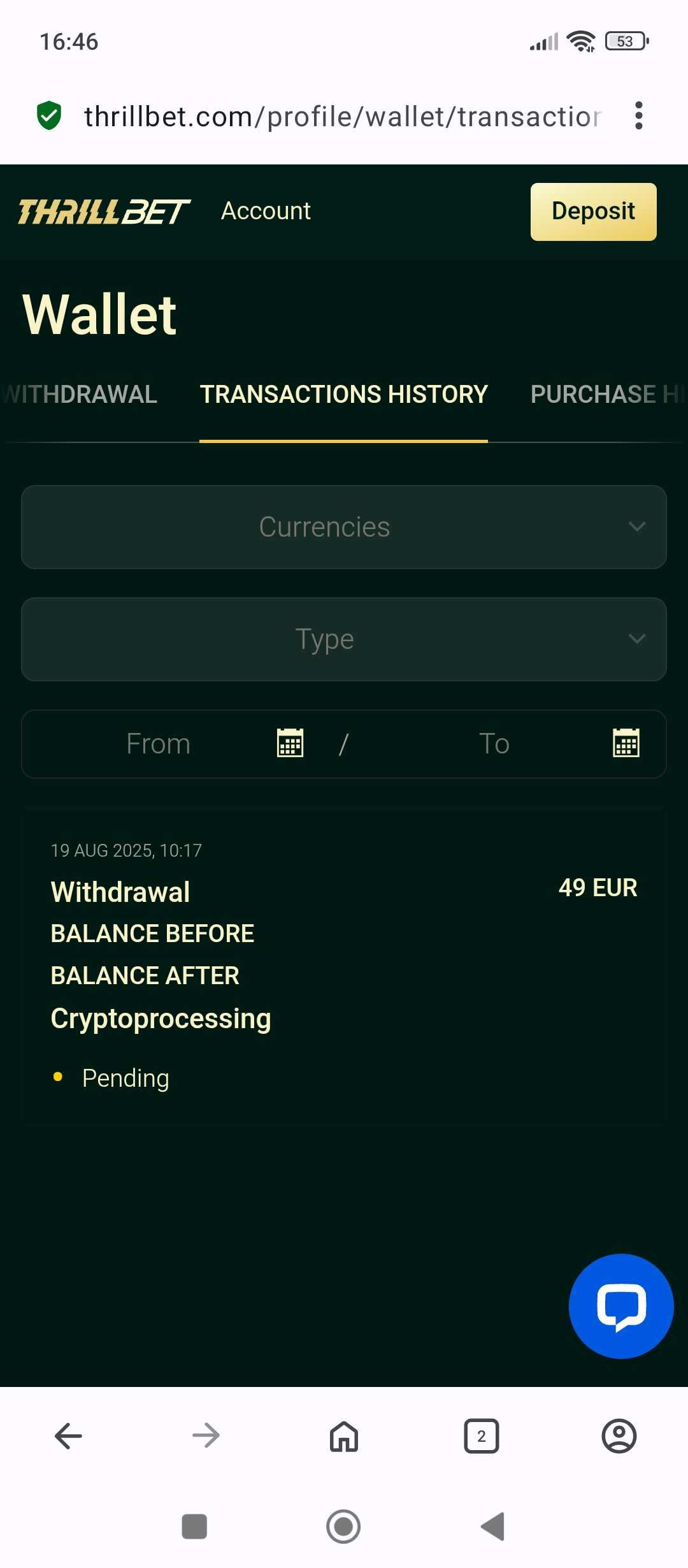
Task: Tap the Deposit button
Action: (593, 212)
